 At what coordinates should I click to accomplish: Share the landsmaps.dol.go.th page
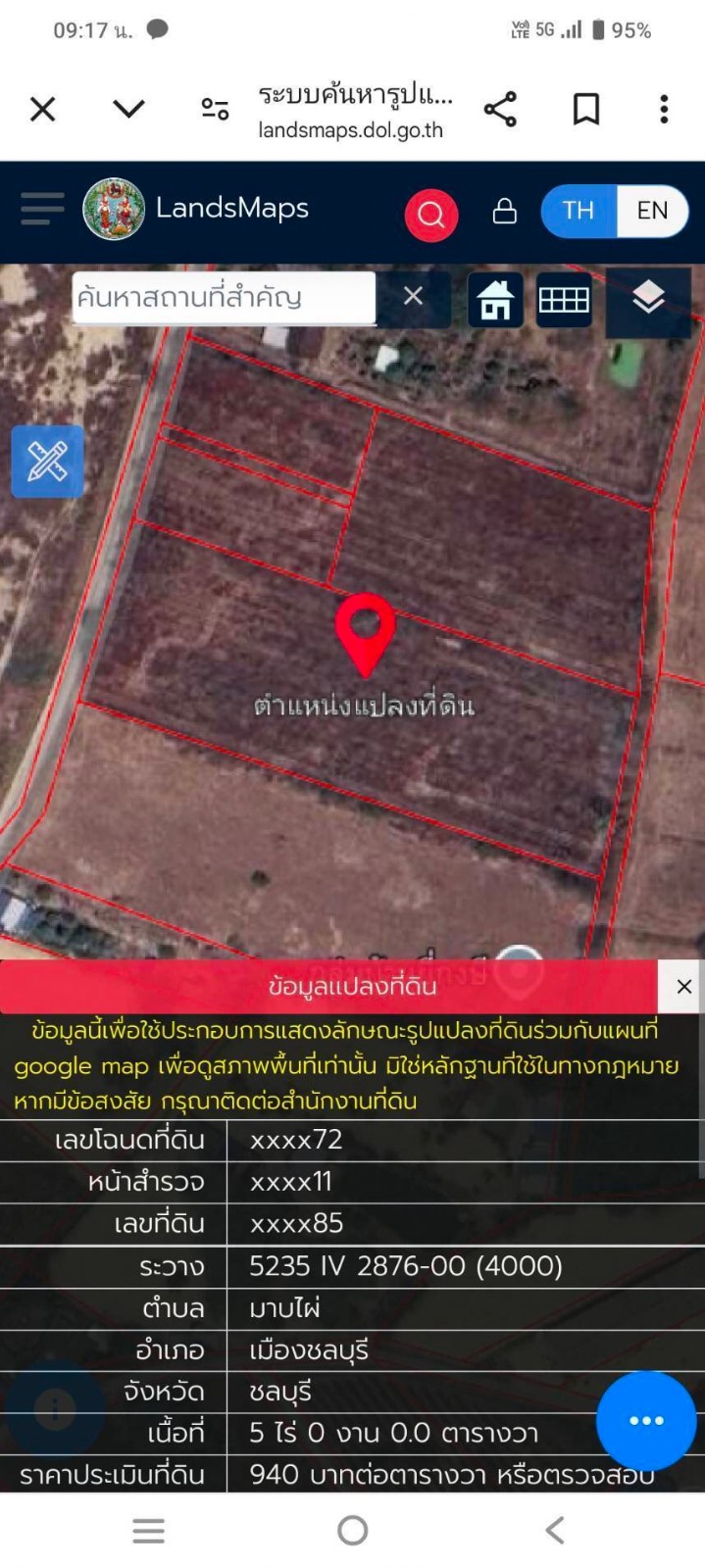(x=500, y=109)
